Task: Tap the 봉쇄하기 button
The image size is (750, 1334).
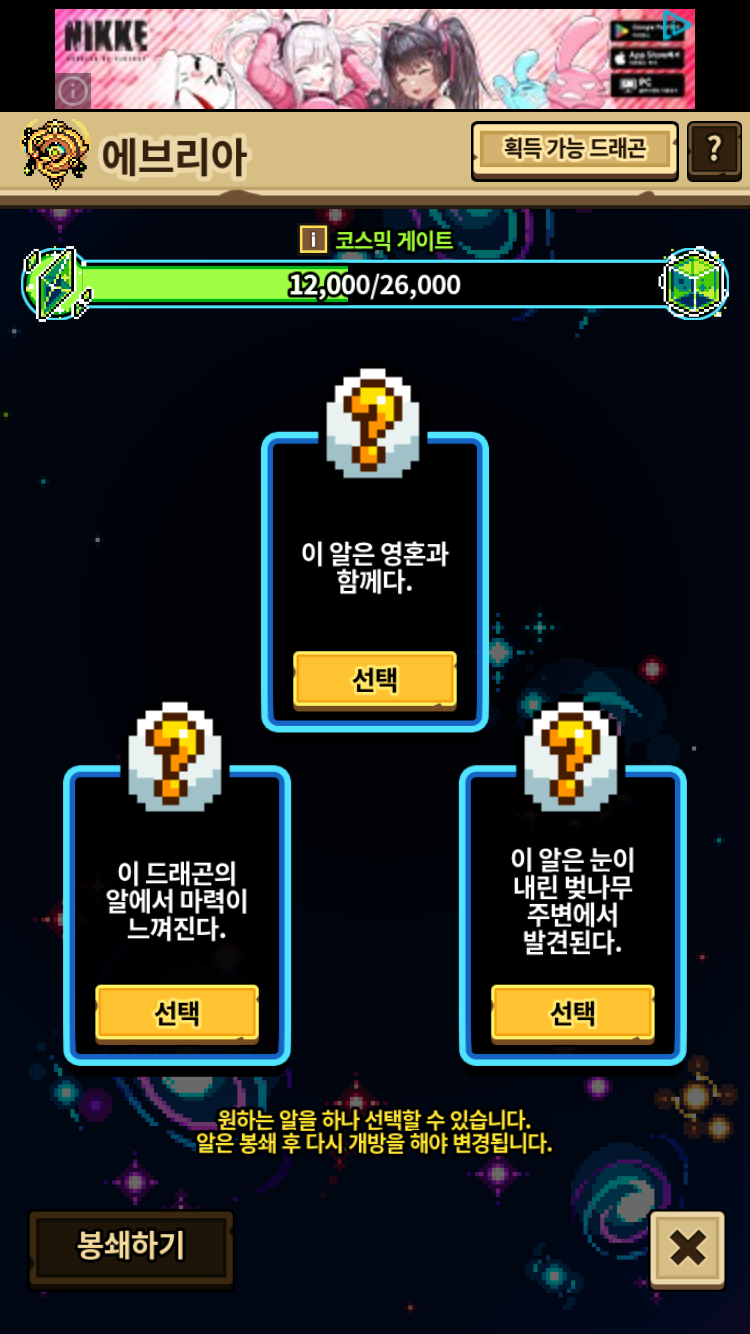Action: pyautogui.click(x=131, y=1246)
